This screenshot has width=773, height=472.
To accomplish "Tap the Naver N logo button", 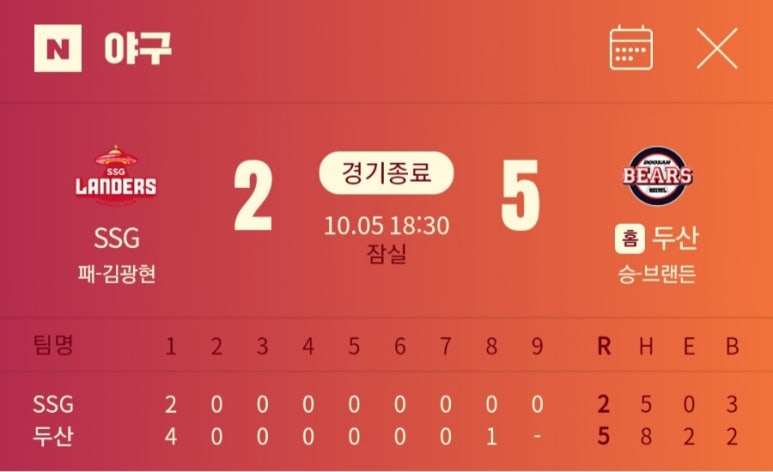I will [57, 48].
